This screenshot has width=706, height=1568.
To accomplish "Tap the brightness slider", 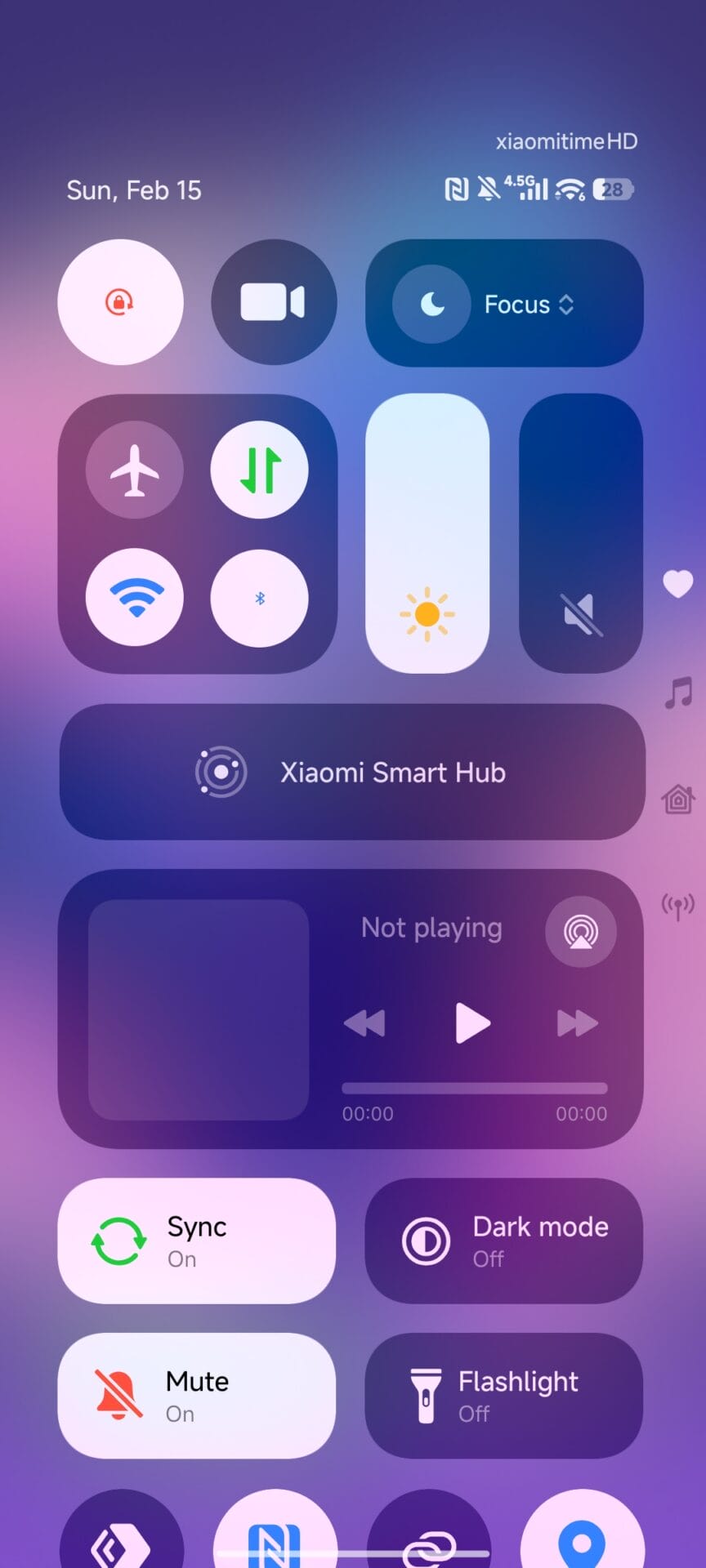I will pyautogui.click(x=427, y=533).
